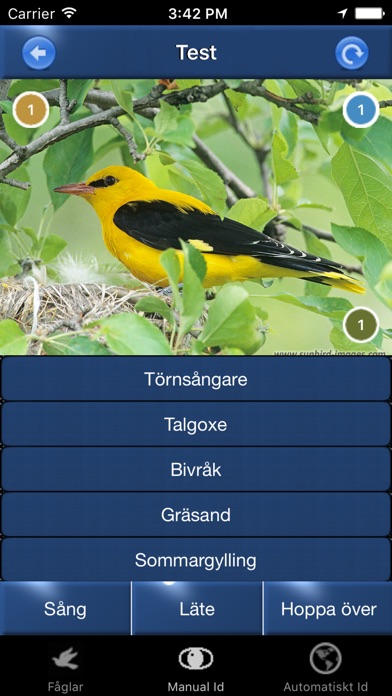Play the bird's Sång
Screen dimensions: 392x696
point(65,609)
